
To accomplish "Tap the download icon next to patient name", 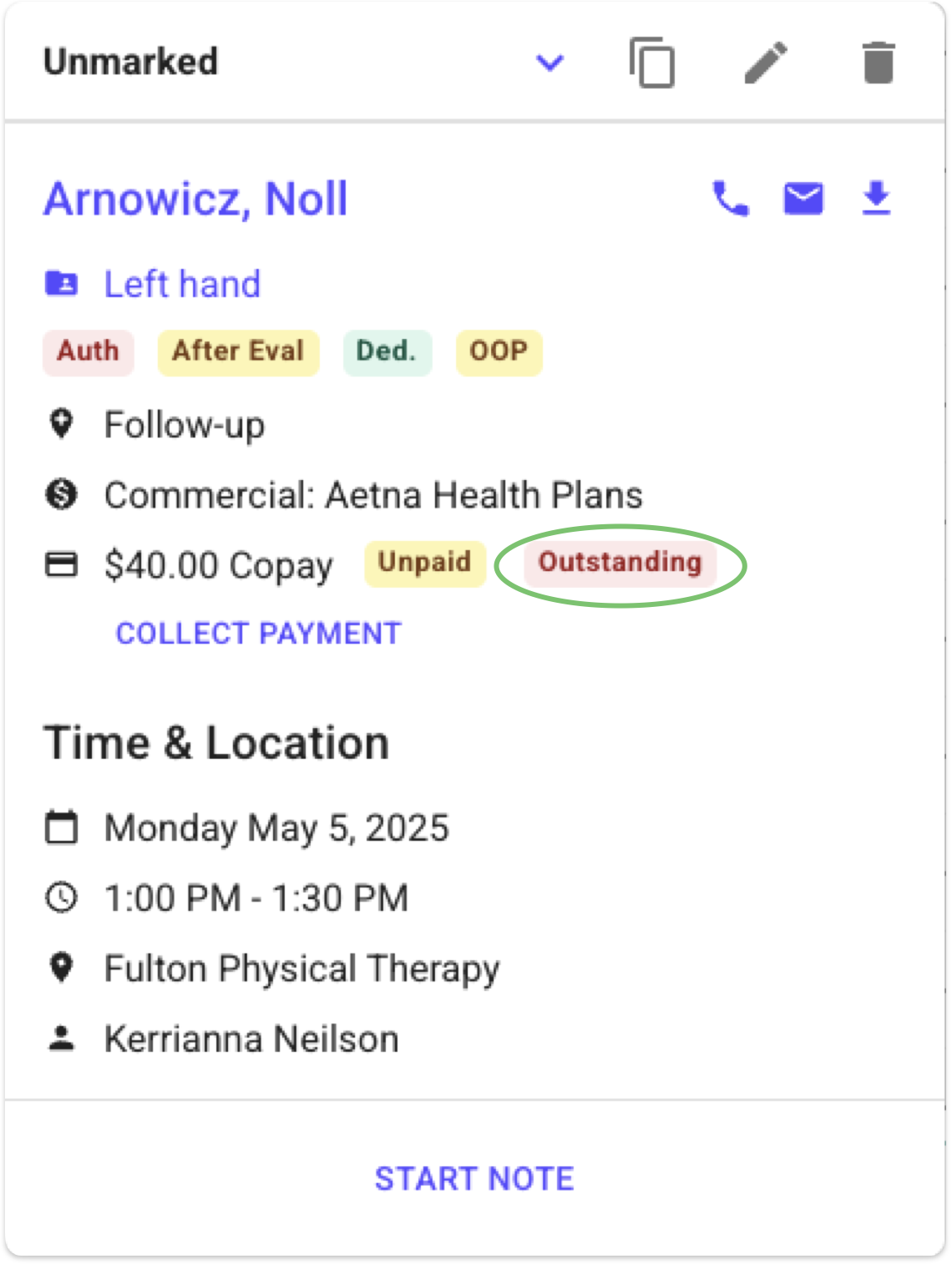I will (876, 200).
